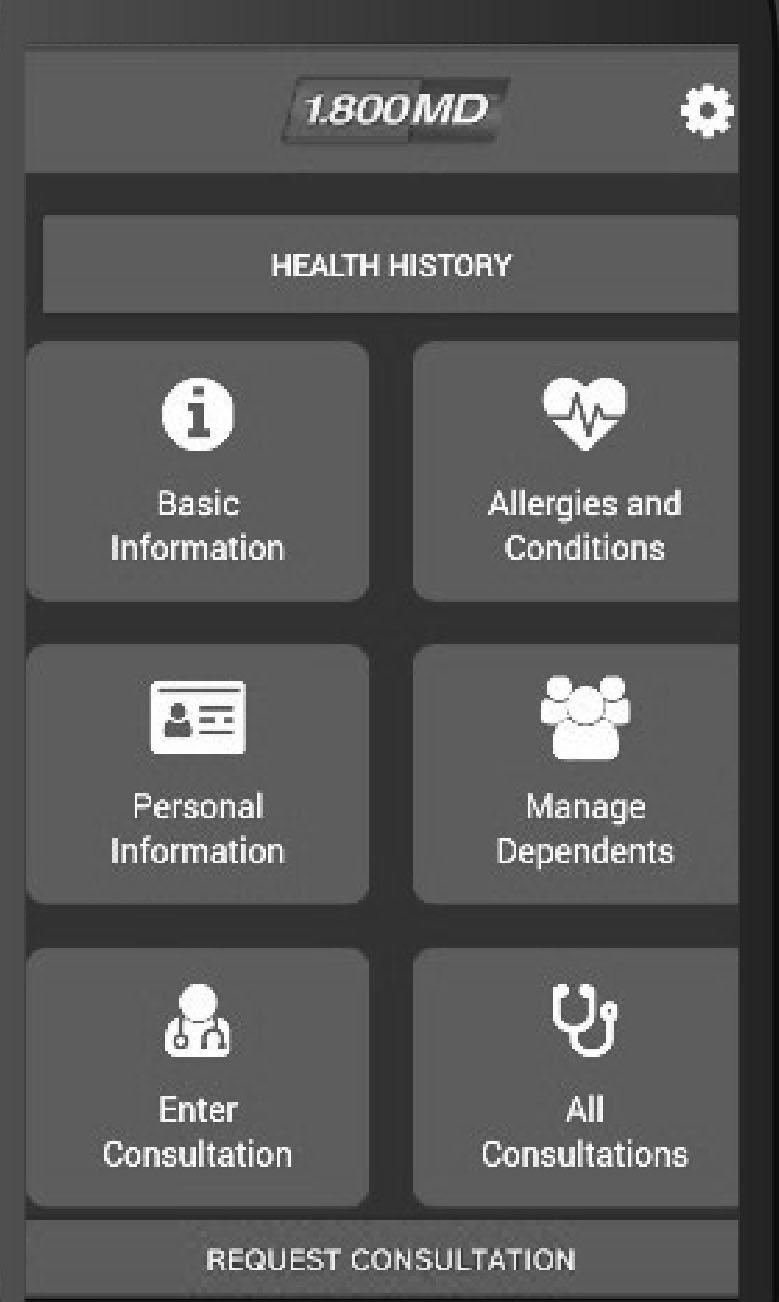
Task: Open the Health History section
Action: (390, 266)
